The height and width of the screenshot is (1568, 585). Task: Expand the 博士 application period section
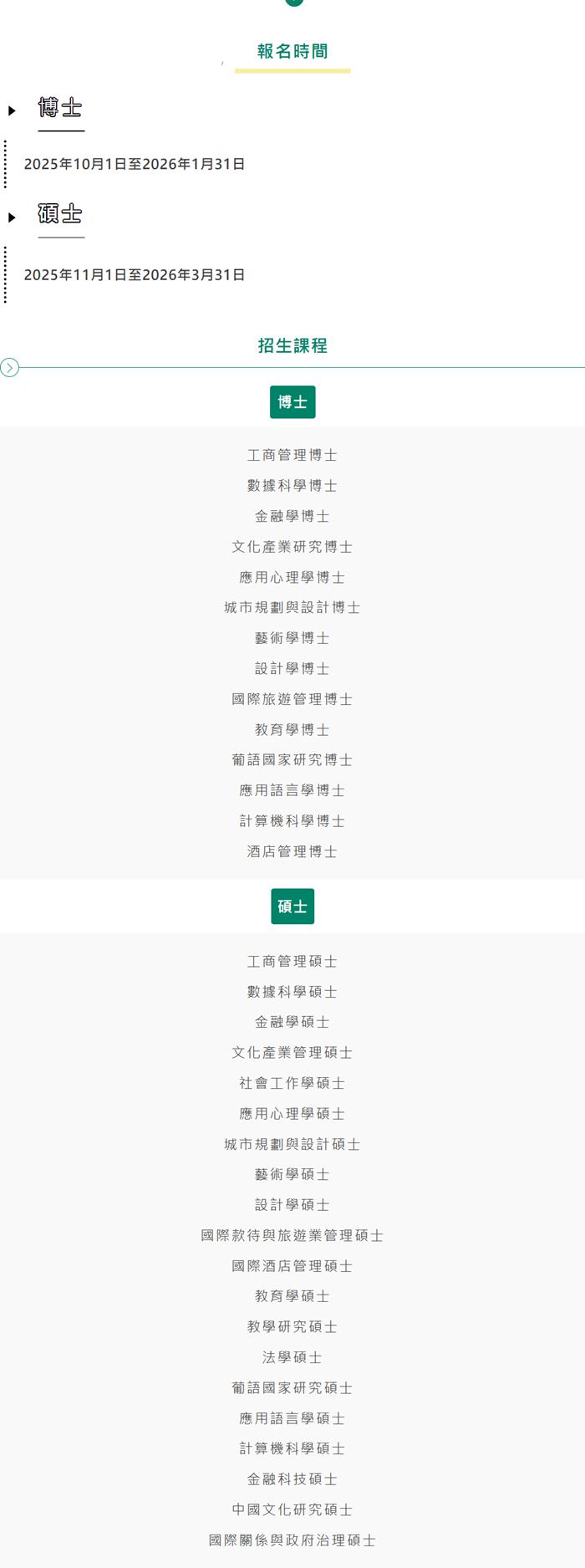click(x=60, y=109)
